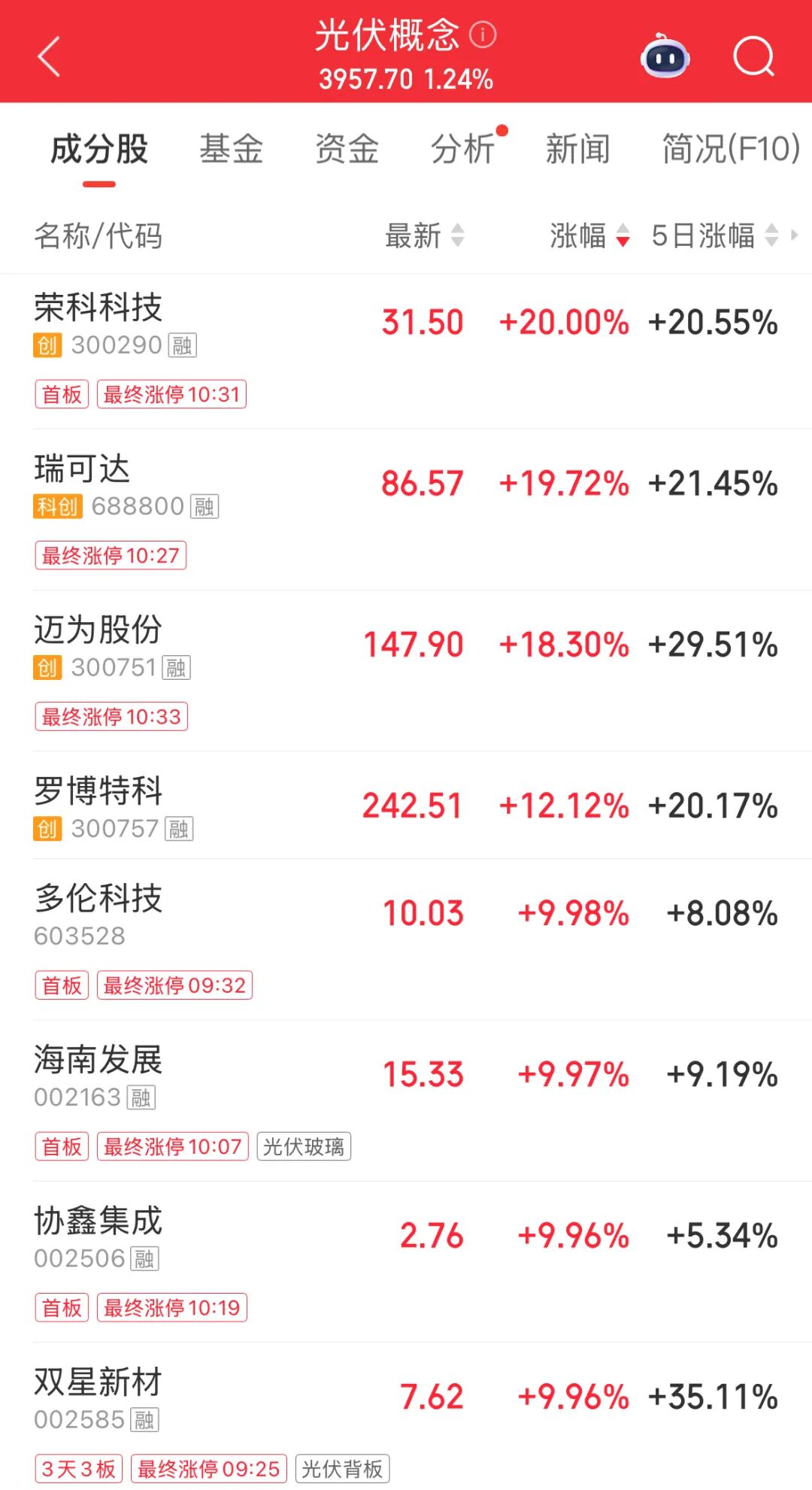Switch to the 基金 tab
The width and height of the screenshot is (812, 1490).
click(231, 149)
